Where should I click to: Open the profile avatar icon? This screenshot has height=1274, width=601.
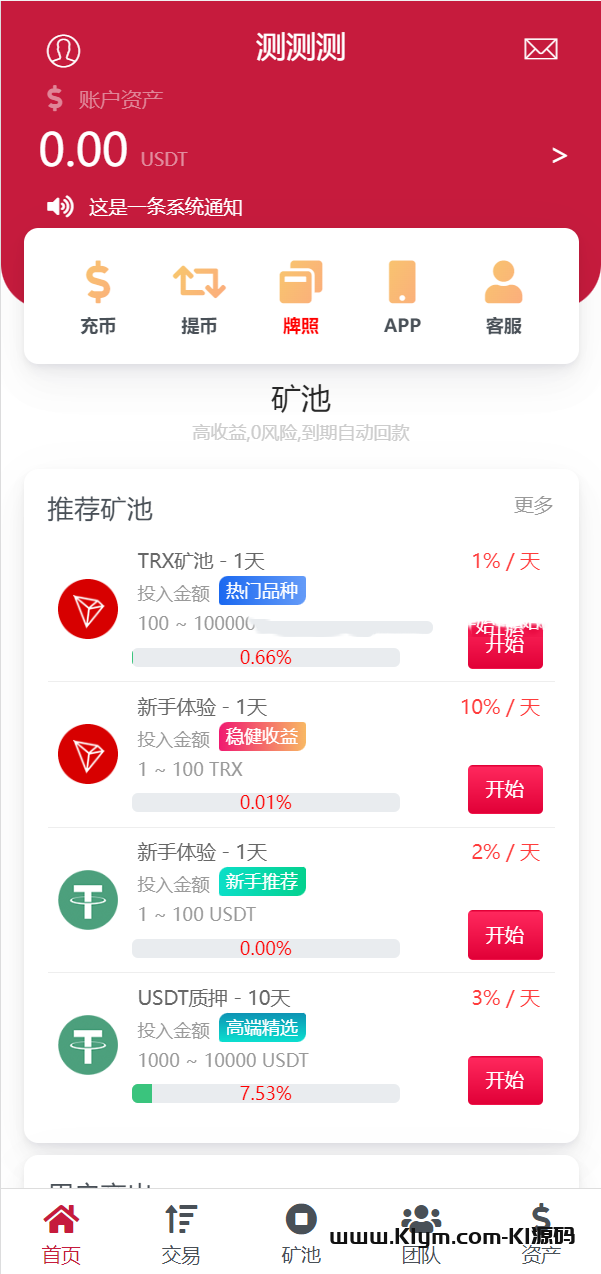click(63, 50)
